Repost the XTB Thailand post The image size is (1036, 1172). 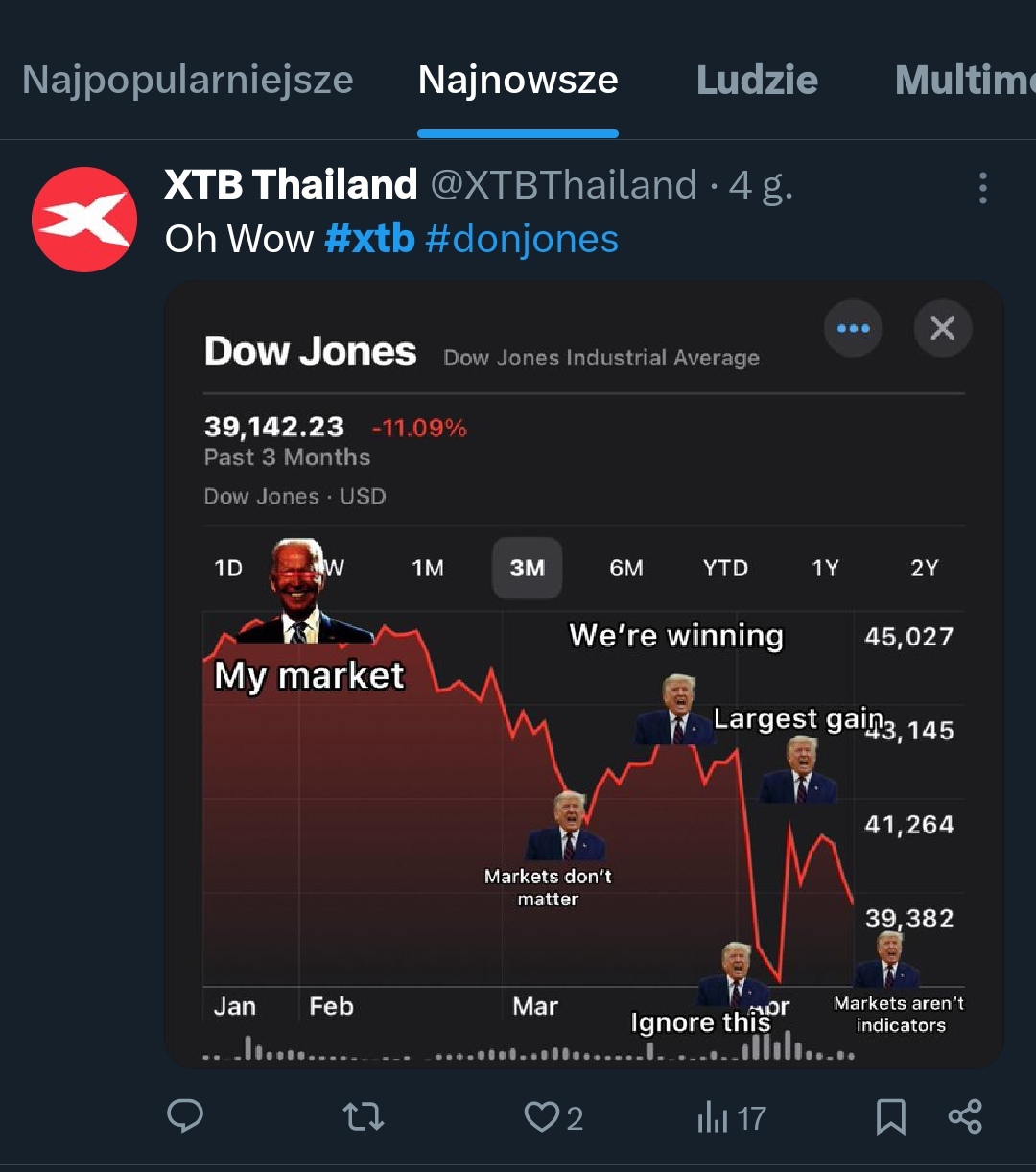pos(364,1116)
